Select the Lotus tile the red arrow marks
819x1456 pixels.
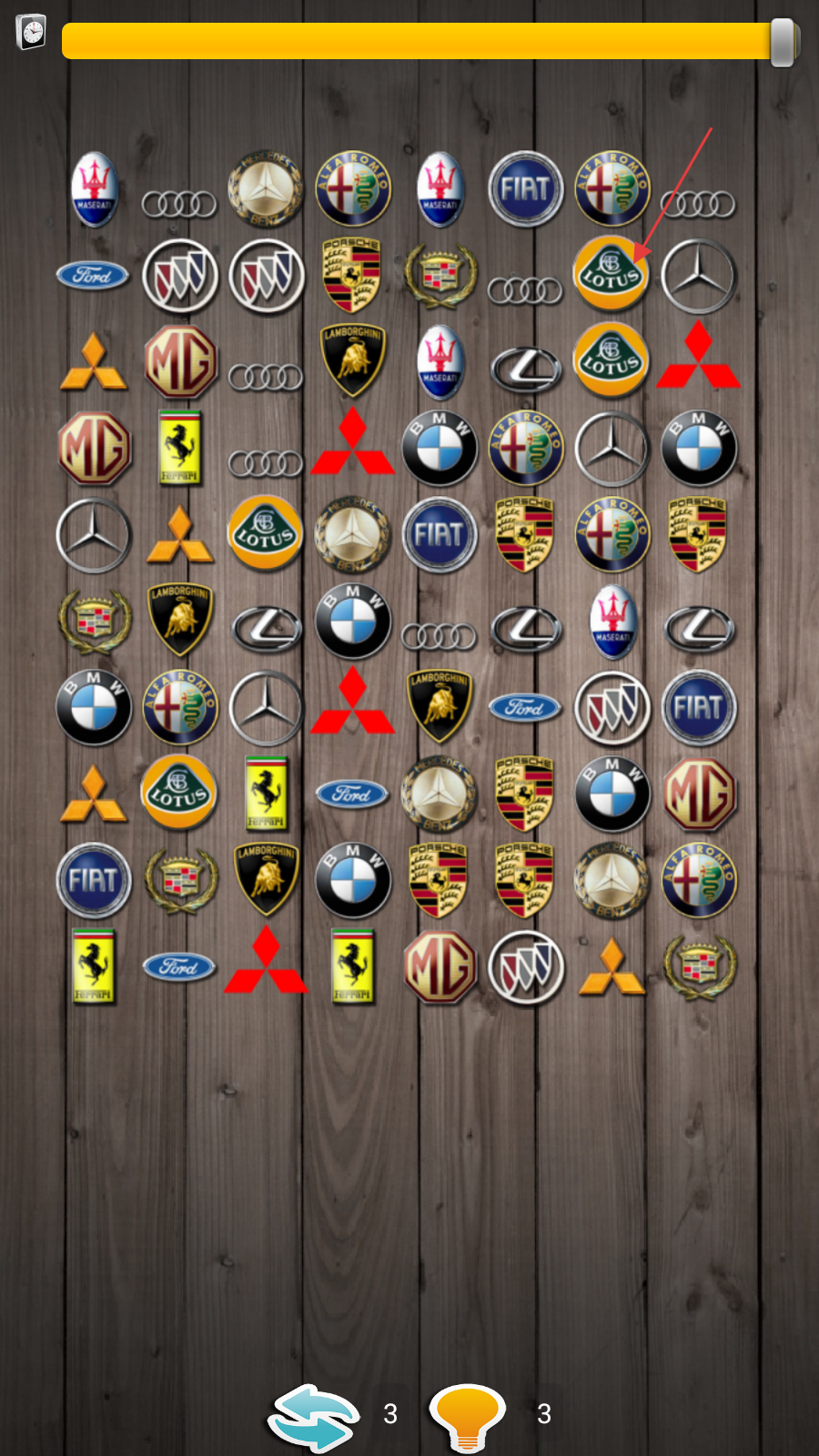(612, 274)
